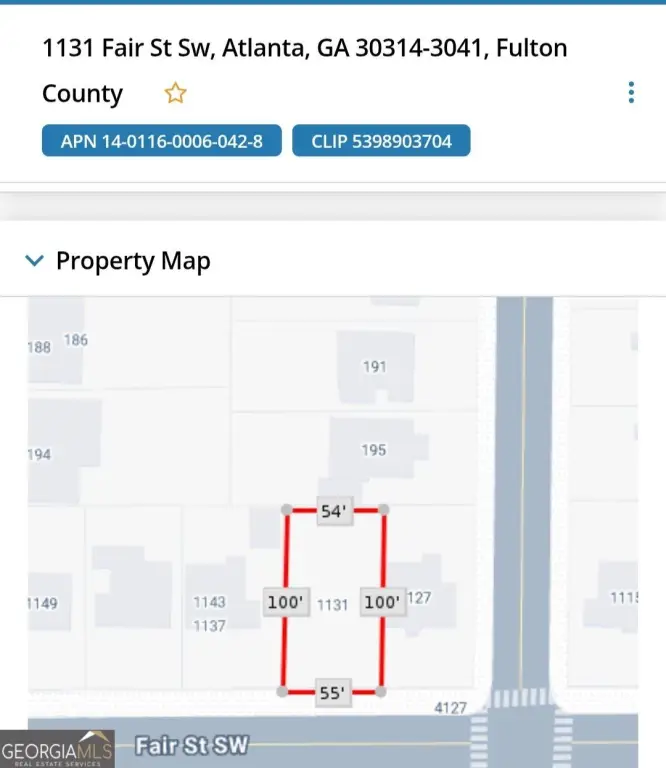Tap the CLIP 5398903704 chip
Viewport: 666px width, 768px height.
click(381, 141)
